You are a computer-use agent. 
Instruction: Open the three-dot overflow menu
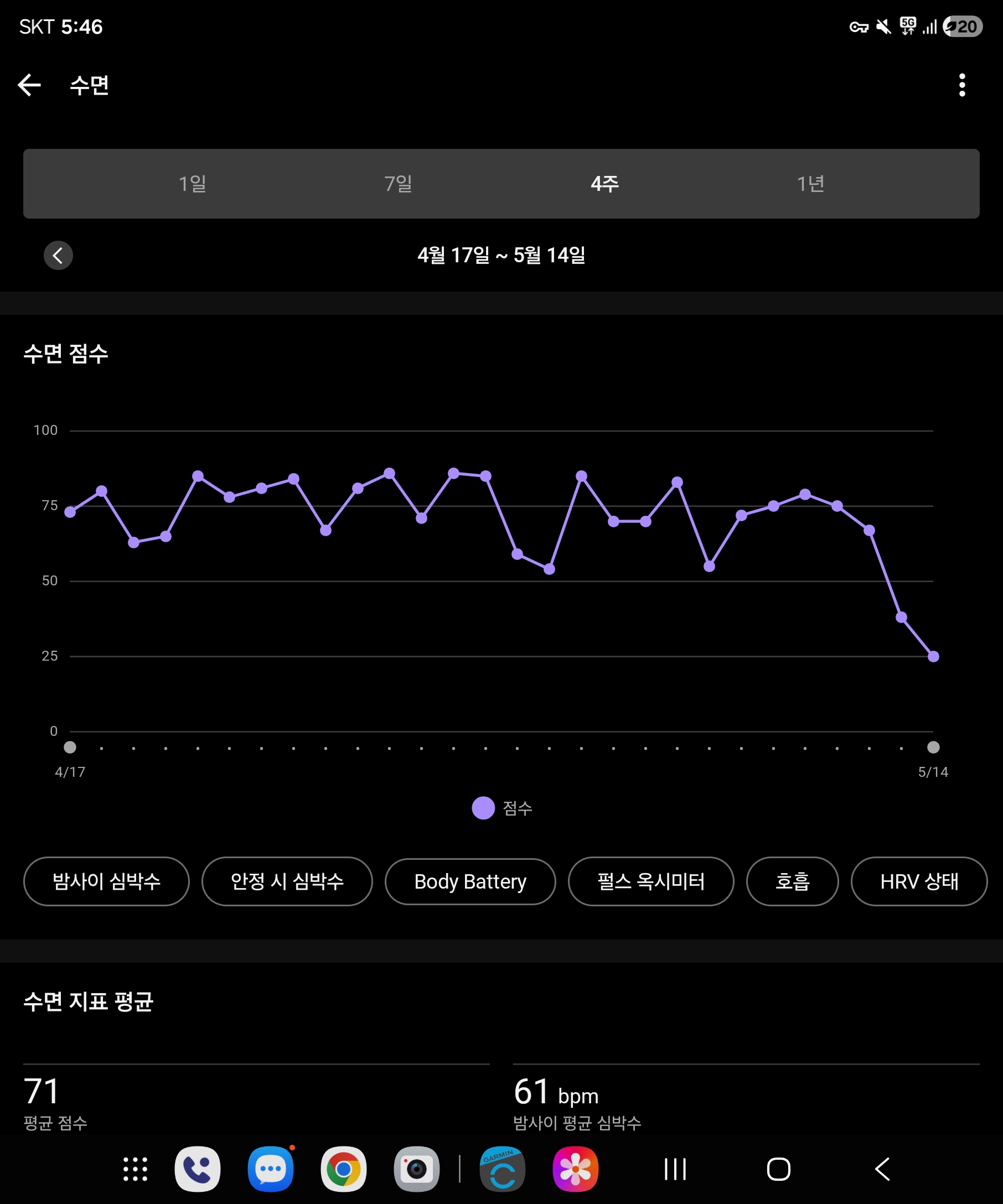pos(961,85)
